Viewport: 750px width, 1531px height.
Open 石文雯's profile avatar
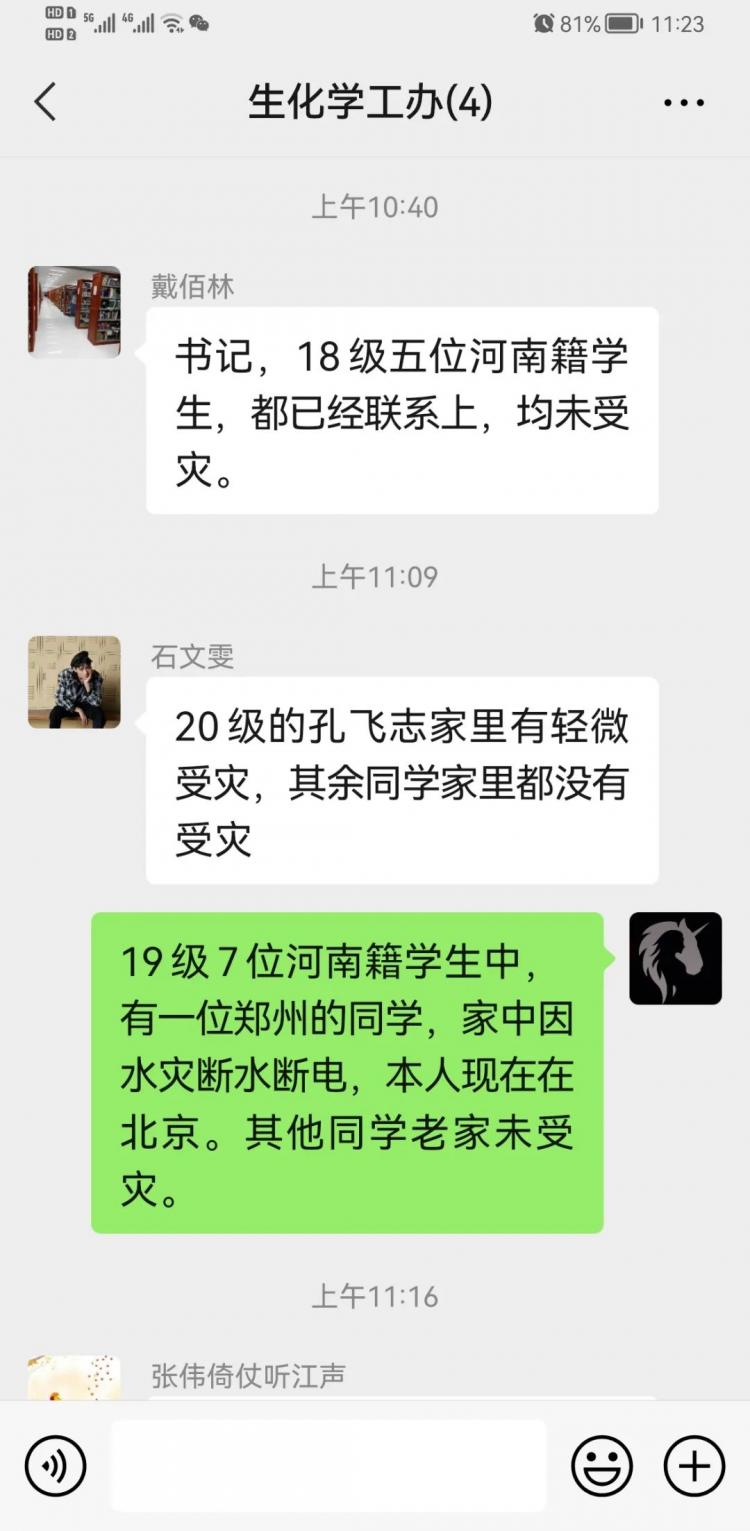(74, 682)
